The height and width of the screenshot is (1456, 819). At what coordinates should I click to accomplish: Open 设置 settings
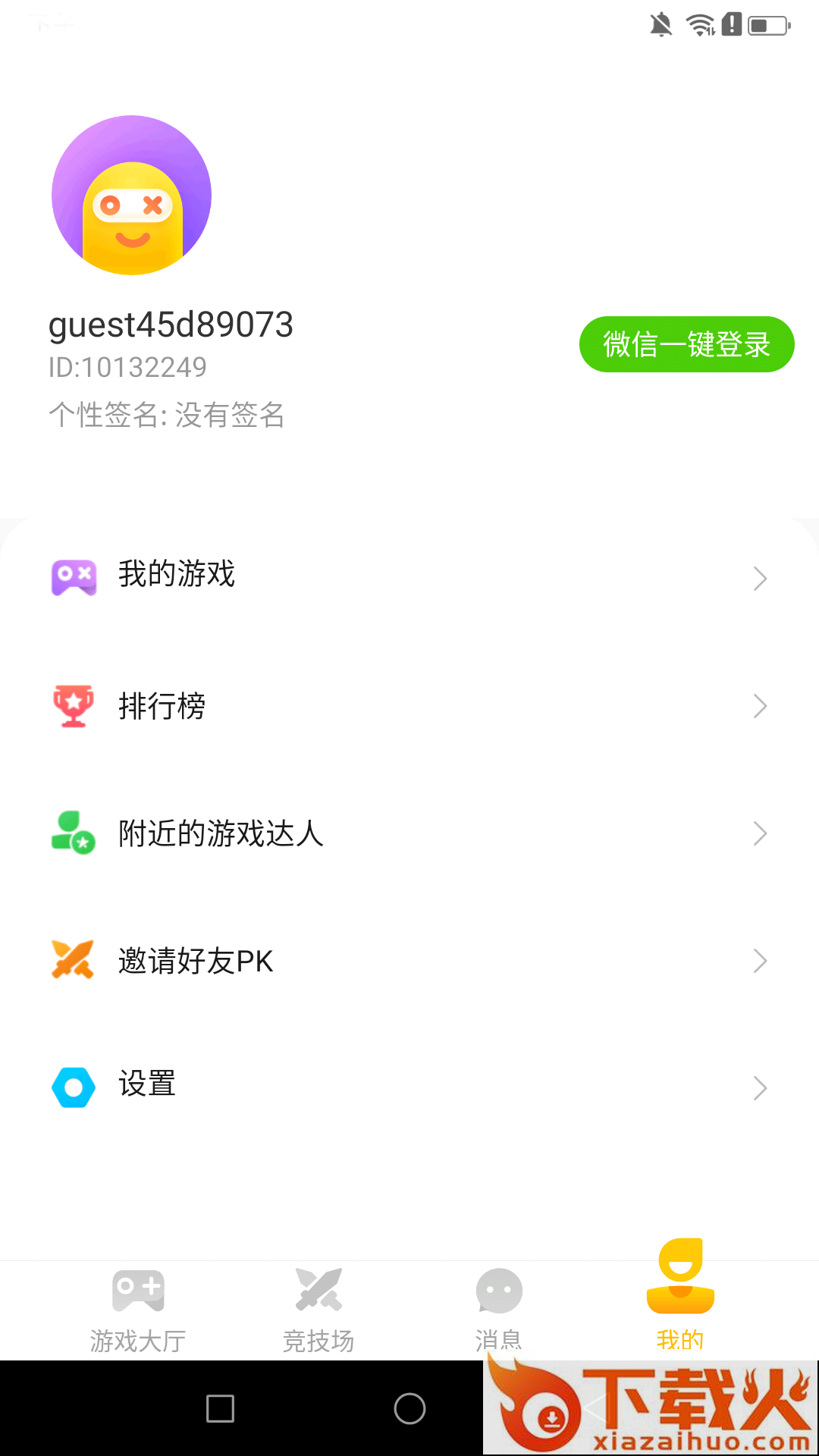point(409,1087)
